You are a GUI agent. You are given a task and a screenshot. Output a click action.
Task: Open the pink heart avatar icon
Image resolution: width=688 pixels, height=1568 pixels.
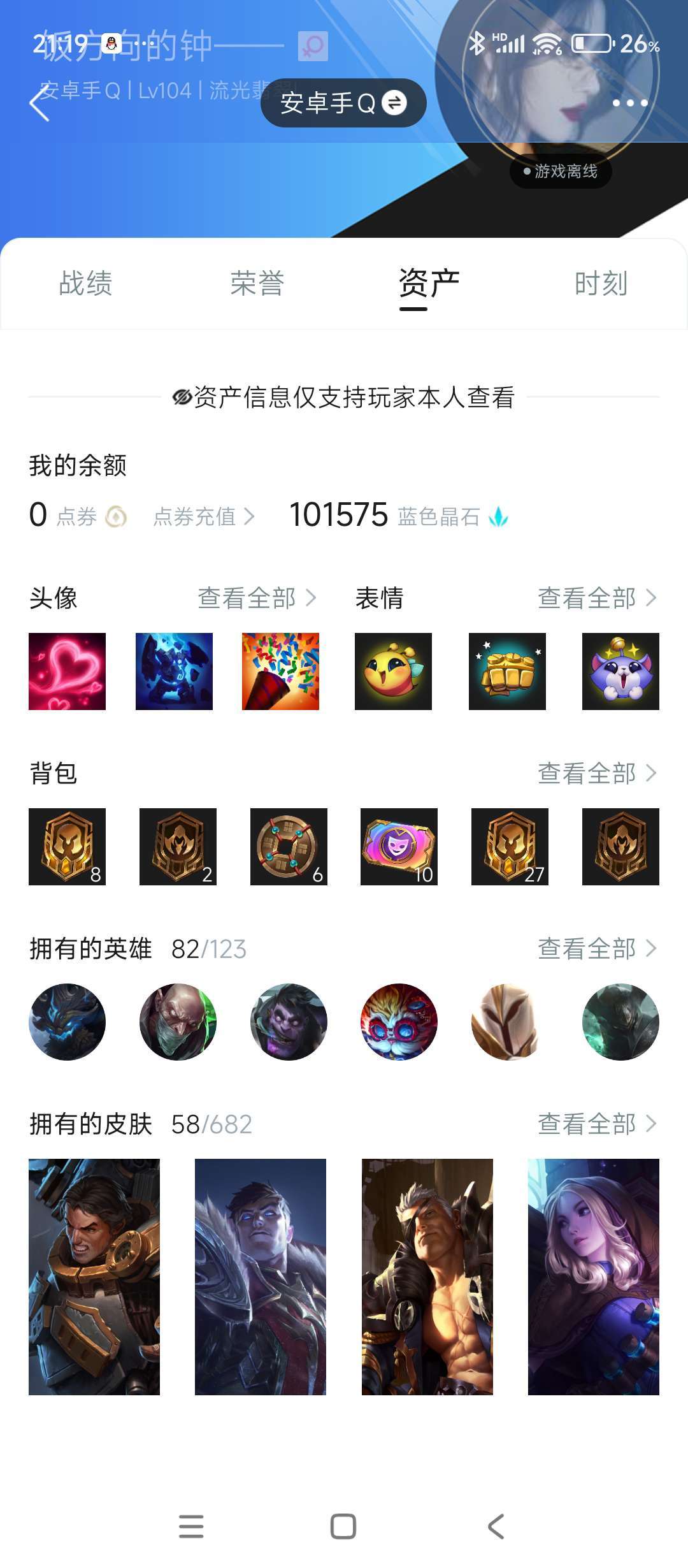pos(67,671)
